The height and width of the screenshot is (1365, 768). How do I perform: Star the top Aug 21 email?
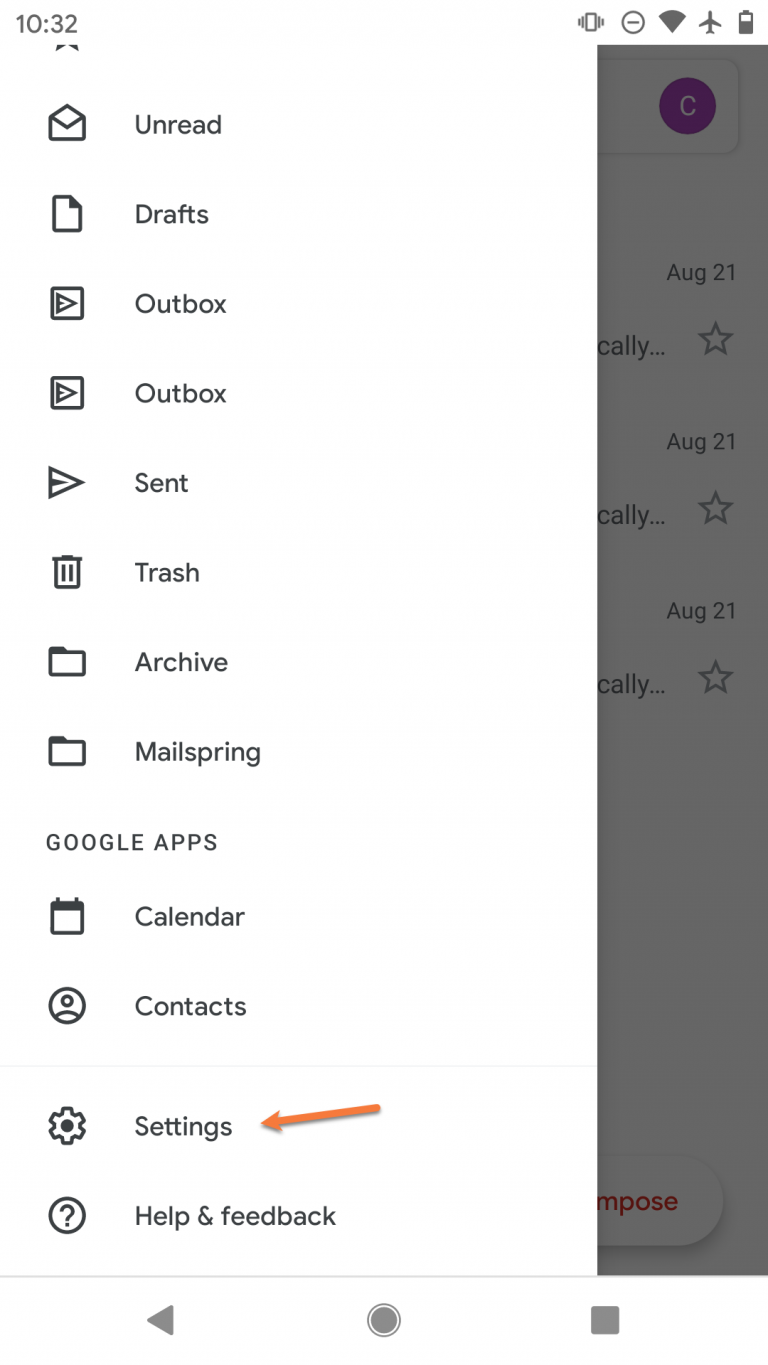716,339
